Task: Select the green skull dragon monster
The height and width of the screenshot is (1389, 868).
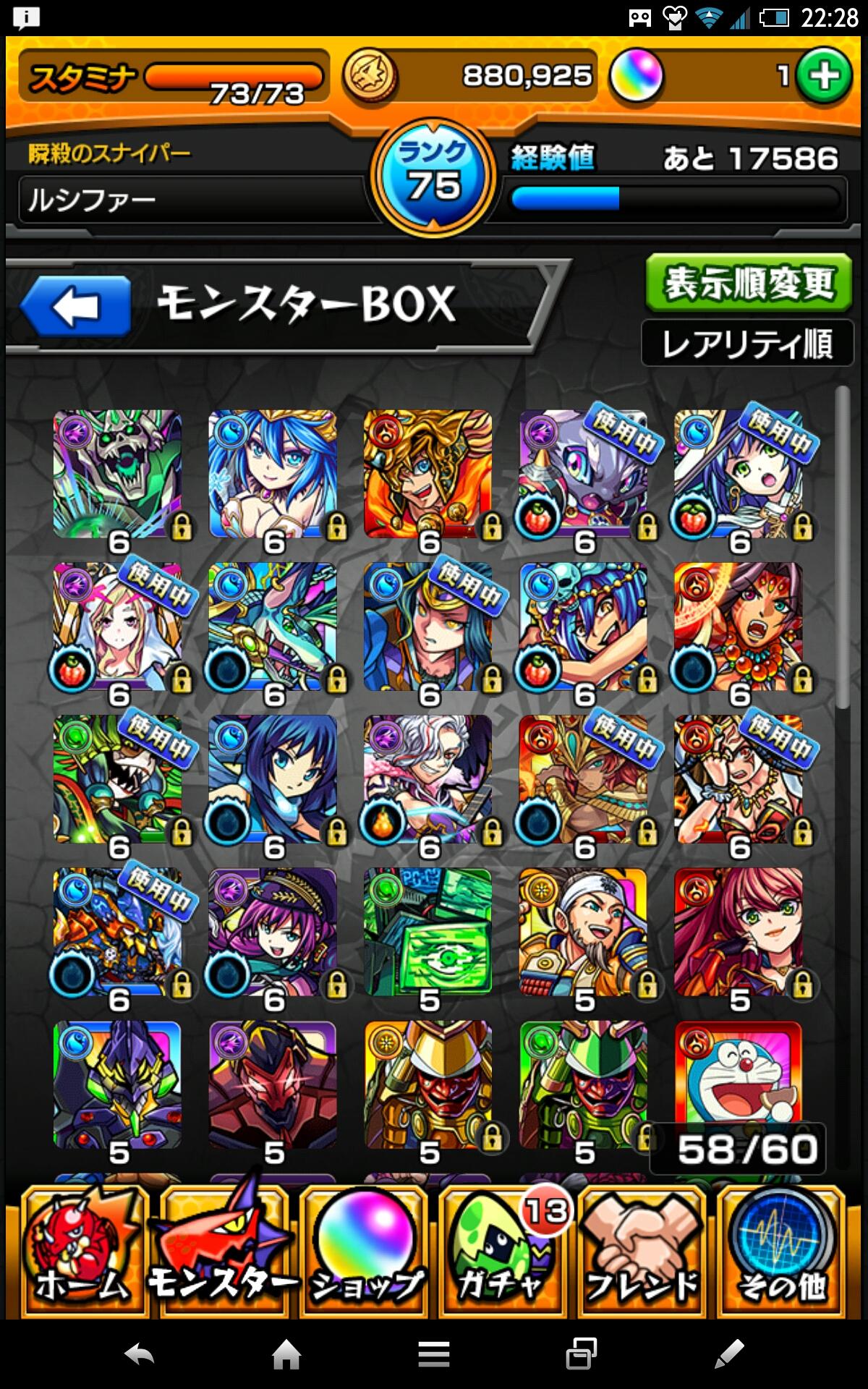Action: click(117, 475)
